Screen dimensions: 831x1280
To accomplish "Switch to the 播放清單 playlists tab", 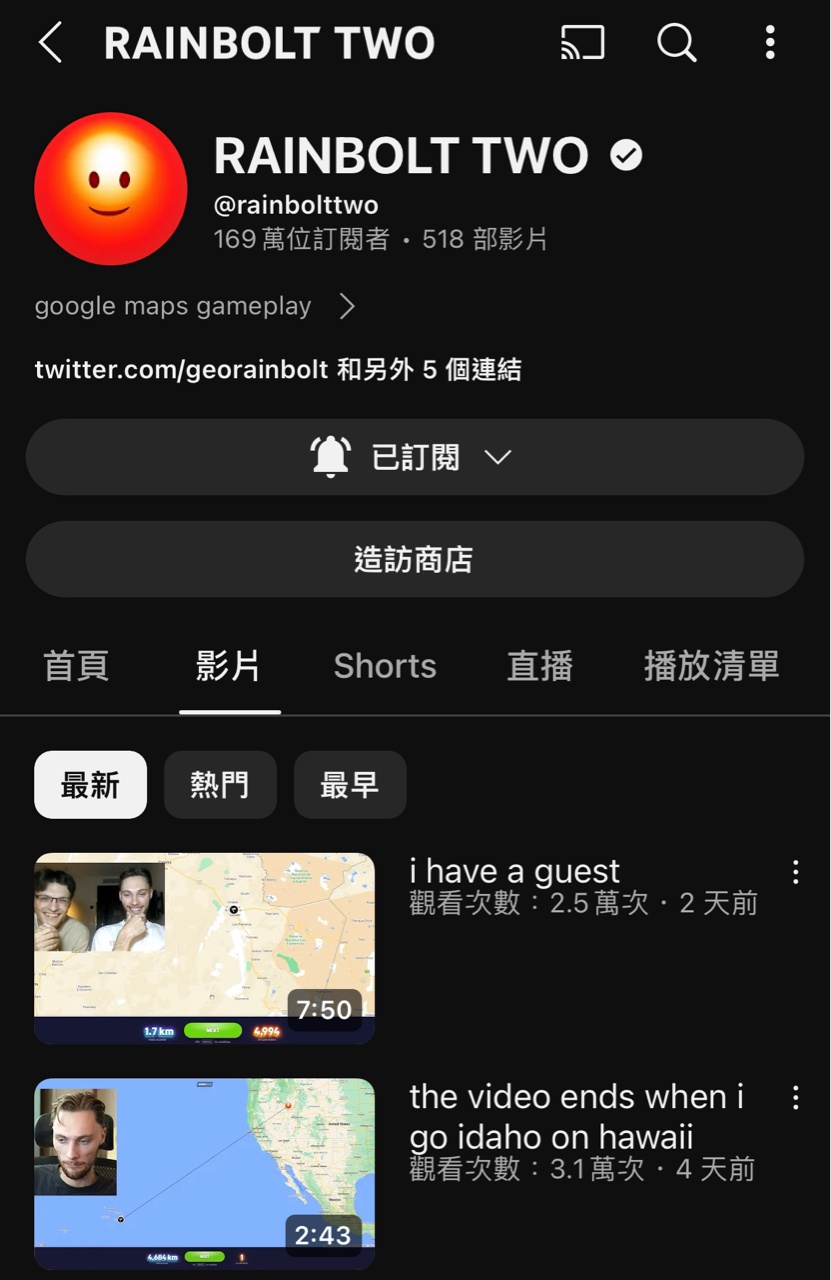I will click(711, 666).
